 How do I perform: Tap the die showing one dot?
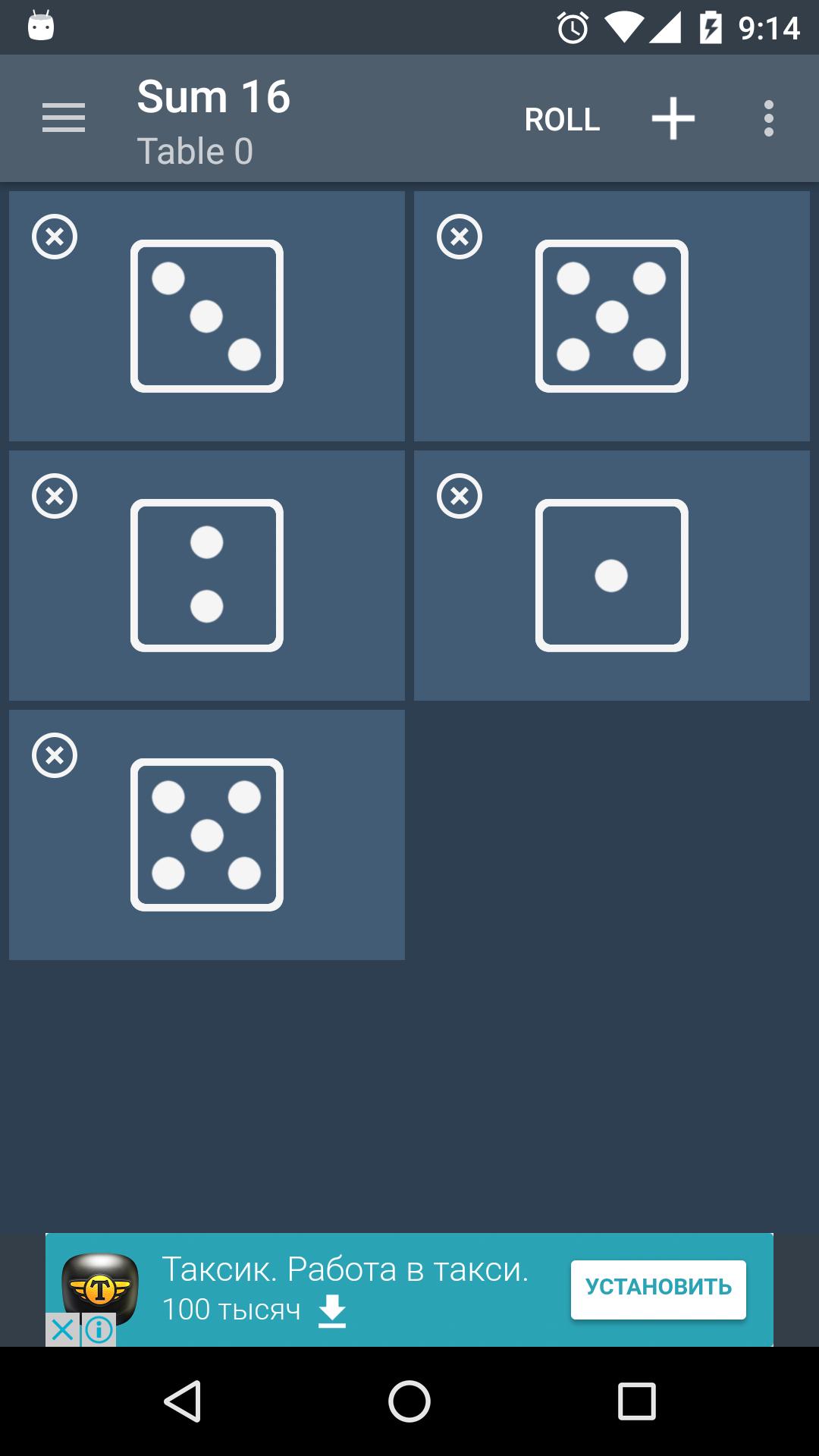tap(611, 576)
